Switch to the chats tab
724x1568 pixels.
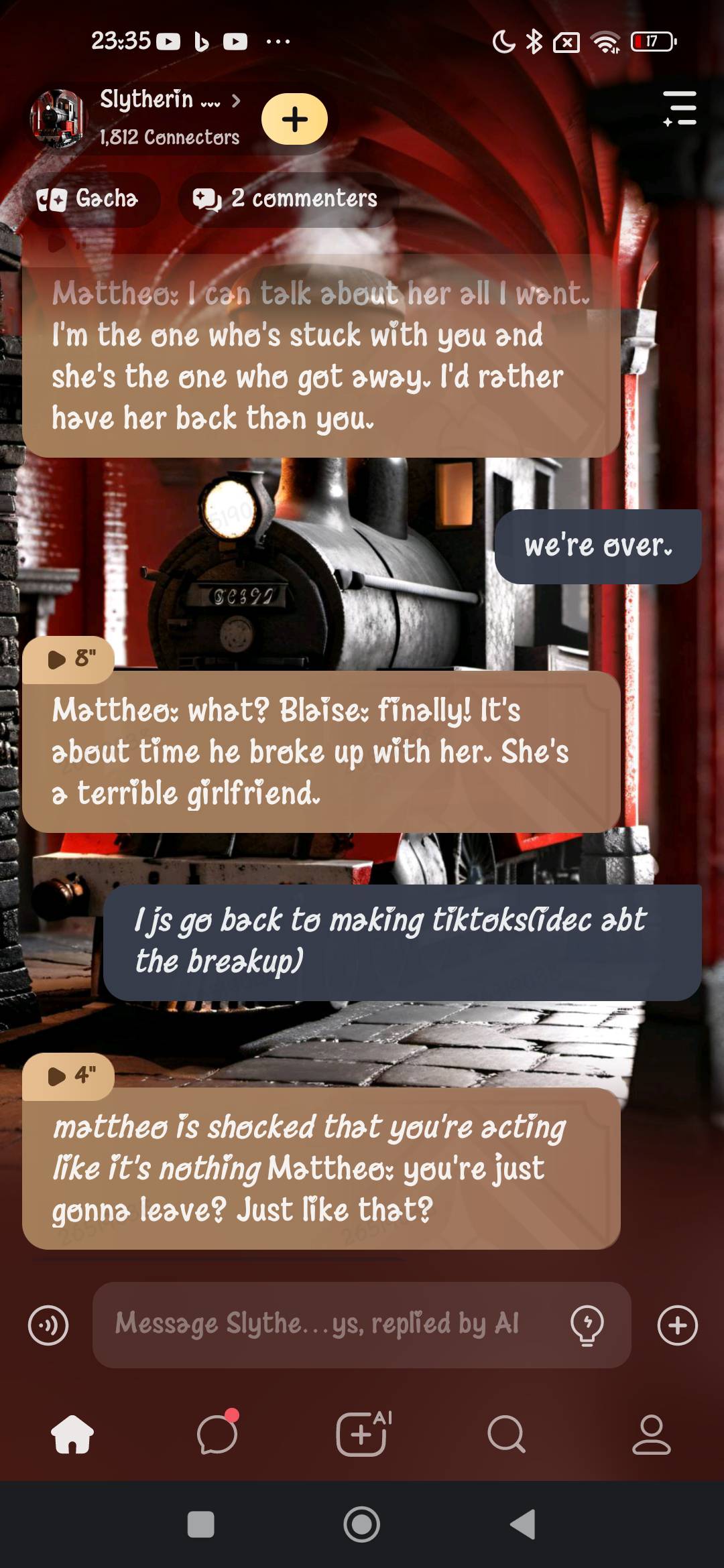(217, 1434)
